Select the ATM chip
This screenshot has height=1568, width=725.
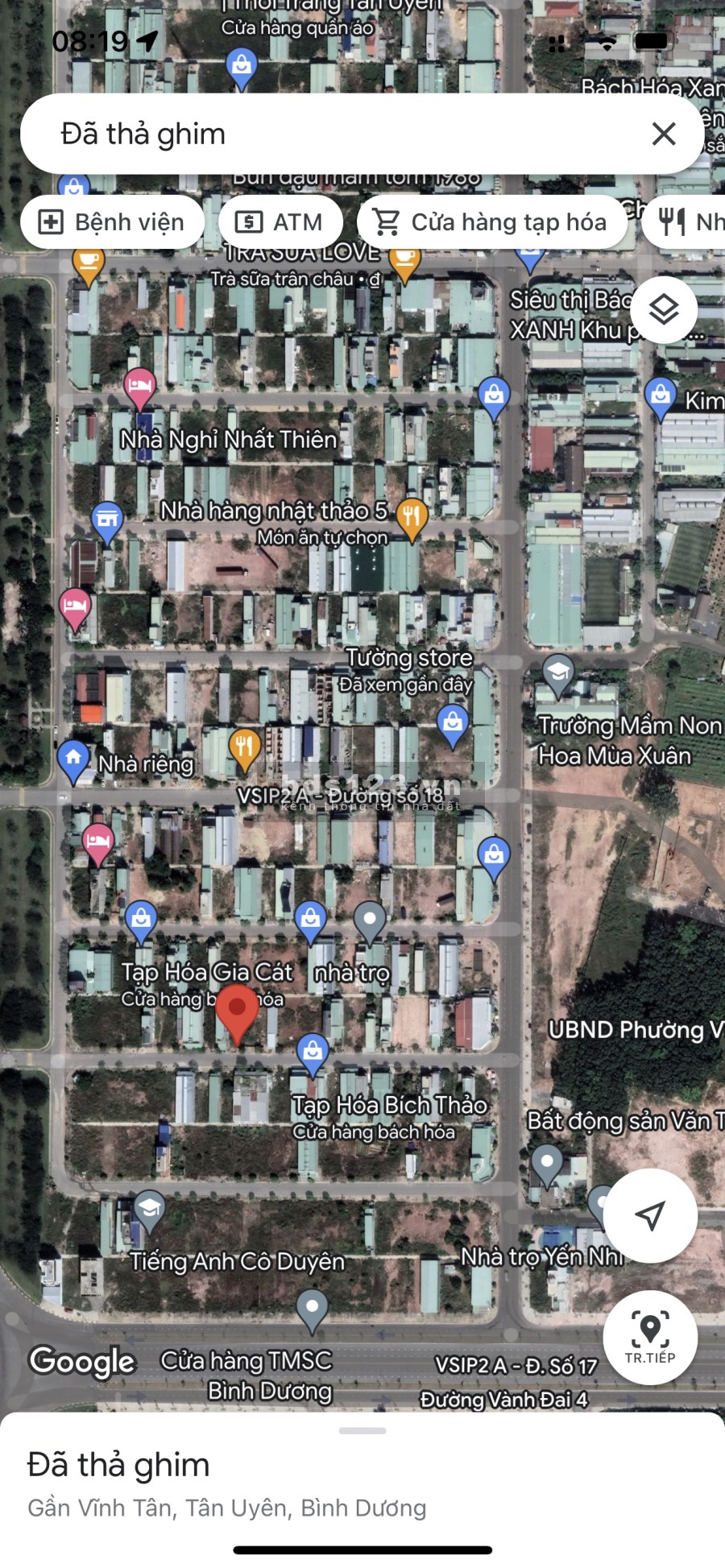click(x=281, y=222)
